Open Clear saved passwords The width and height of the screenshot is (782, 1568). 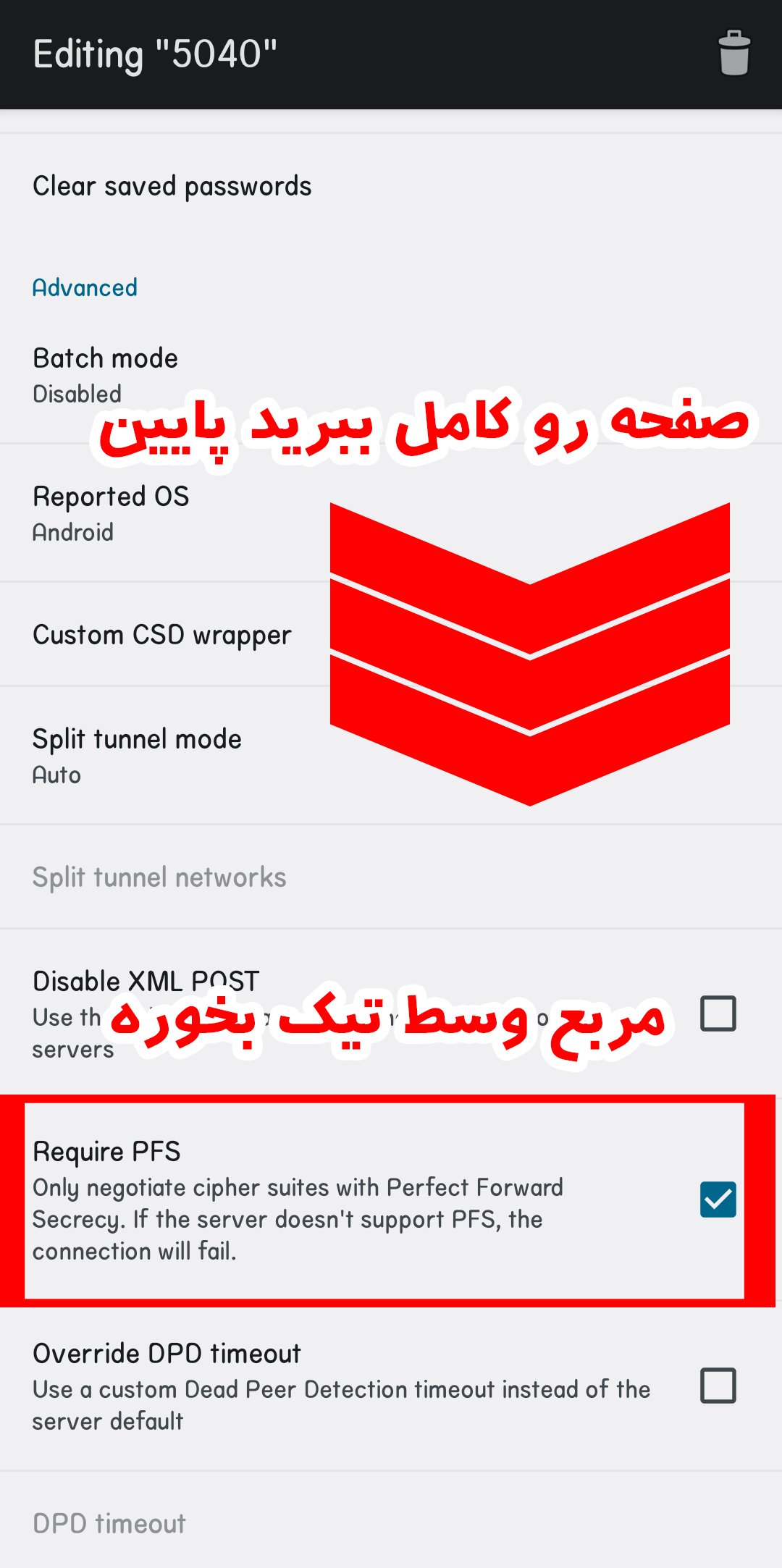[172, 187]
